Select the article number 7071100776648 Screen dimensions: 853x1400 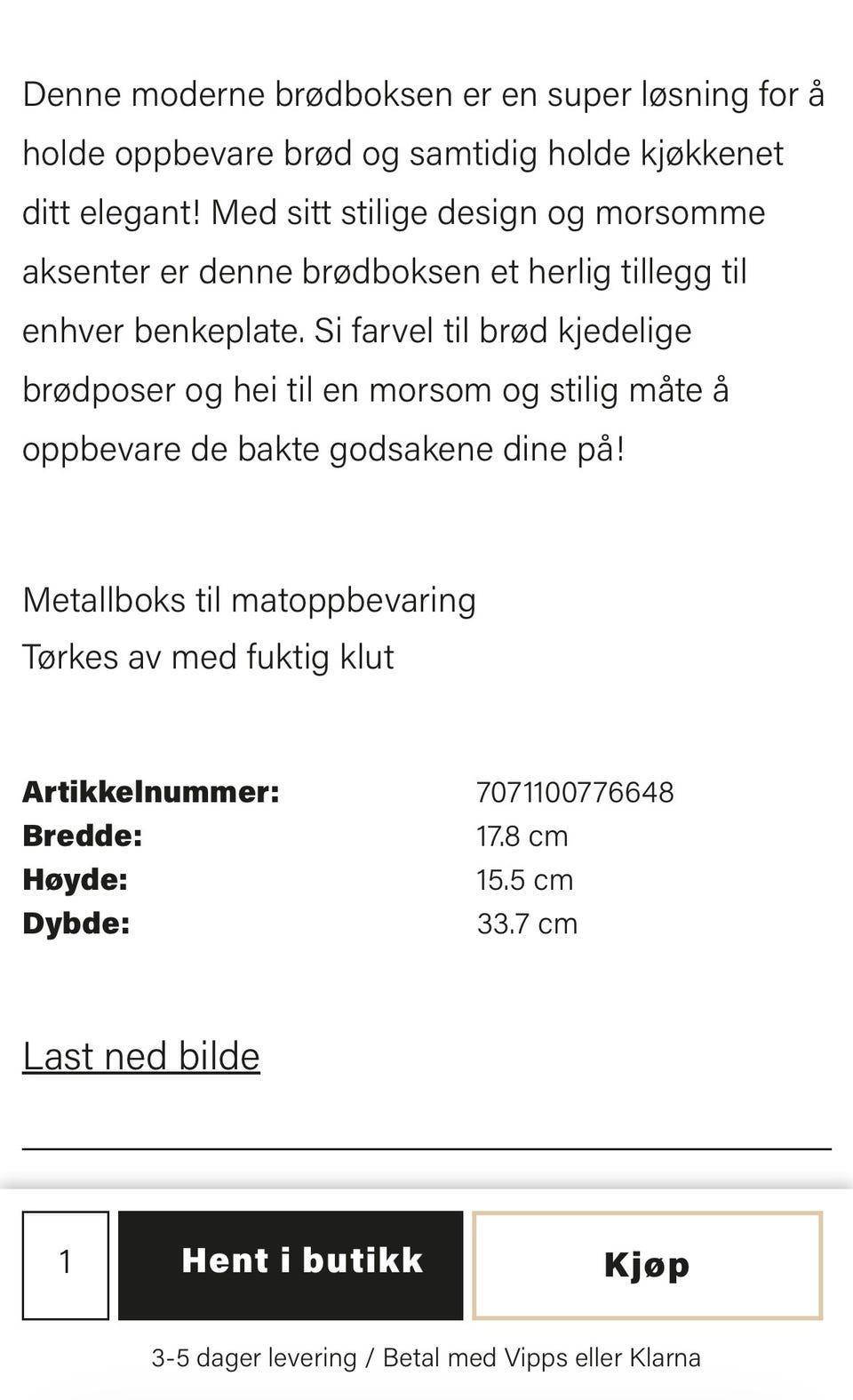pos(576,791)
